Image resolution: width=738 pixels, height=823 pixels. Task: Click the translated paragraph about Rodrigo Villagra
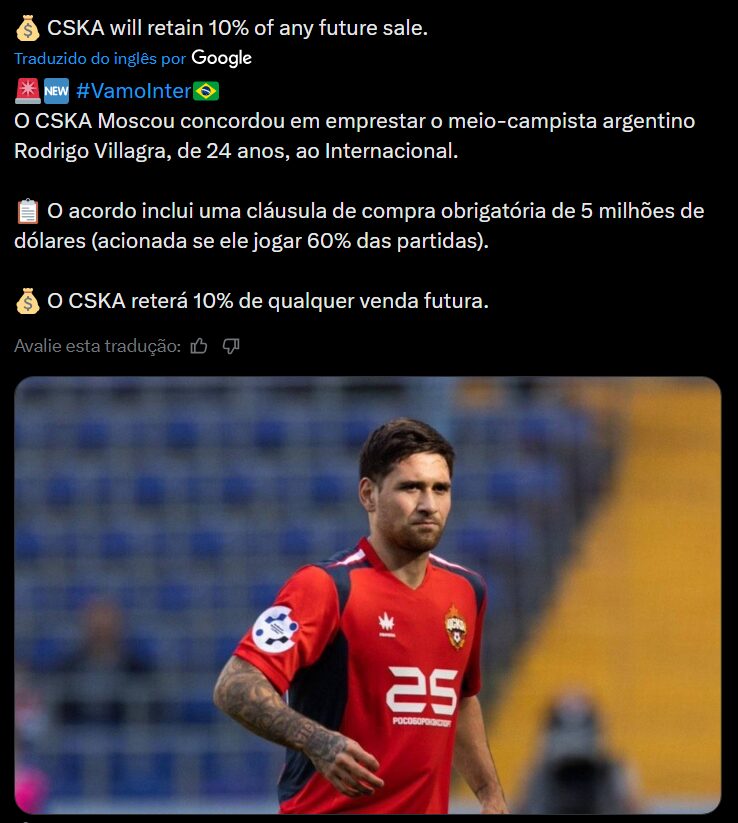[350, 140]
